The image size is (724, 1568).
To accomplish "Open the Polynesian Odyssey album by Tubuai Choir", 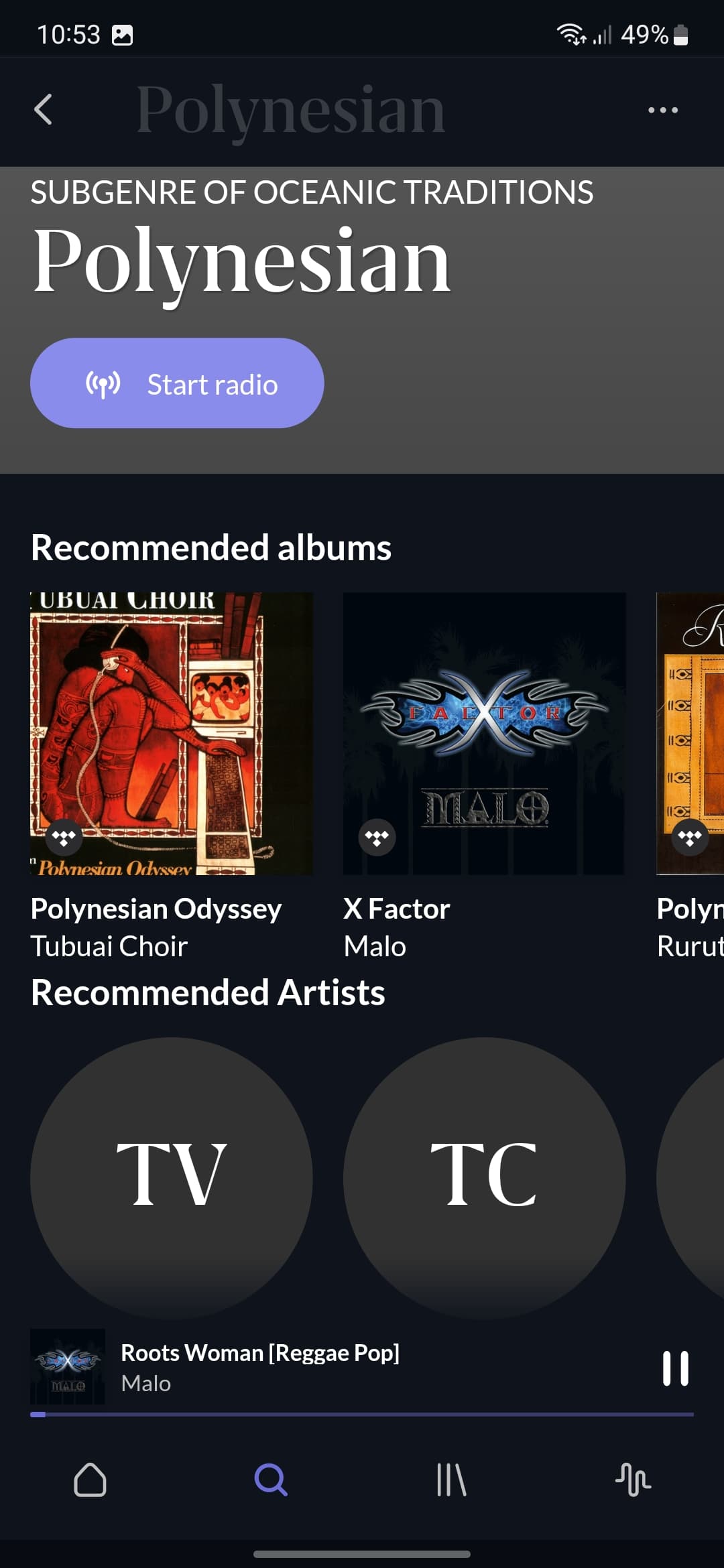I will 172,734.
